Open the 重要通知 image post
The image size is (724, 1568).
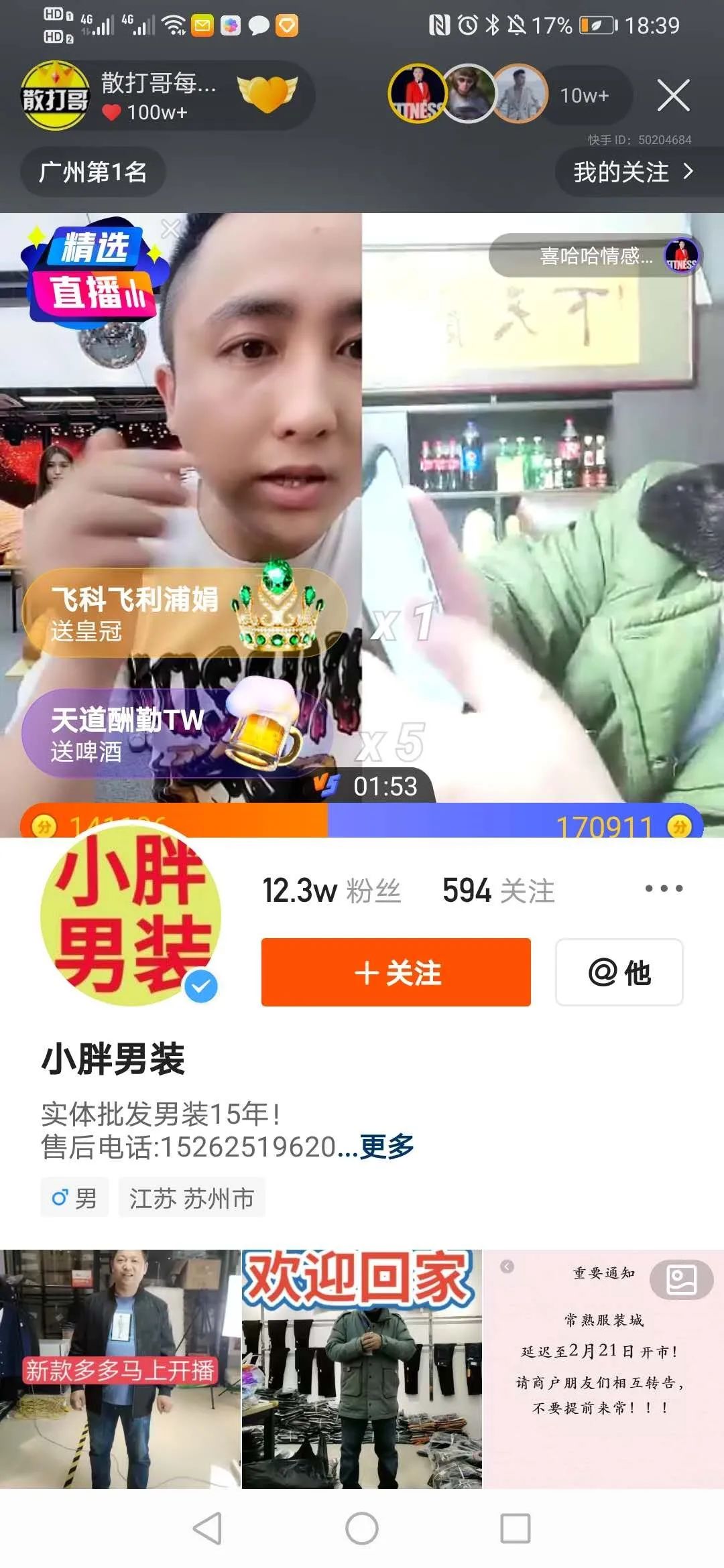tap(603, 1368)
